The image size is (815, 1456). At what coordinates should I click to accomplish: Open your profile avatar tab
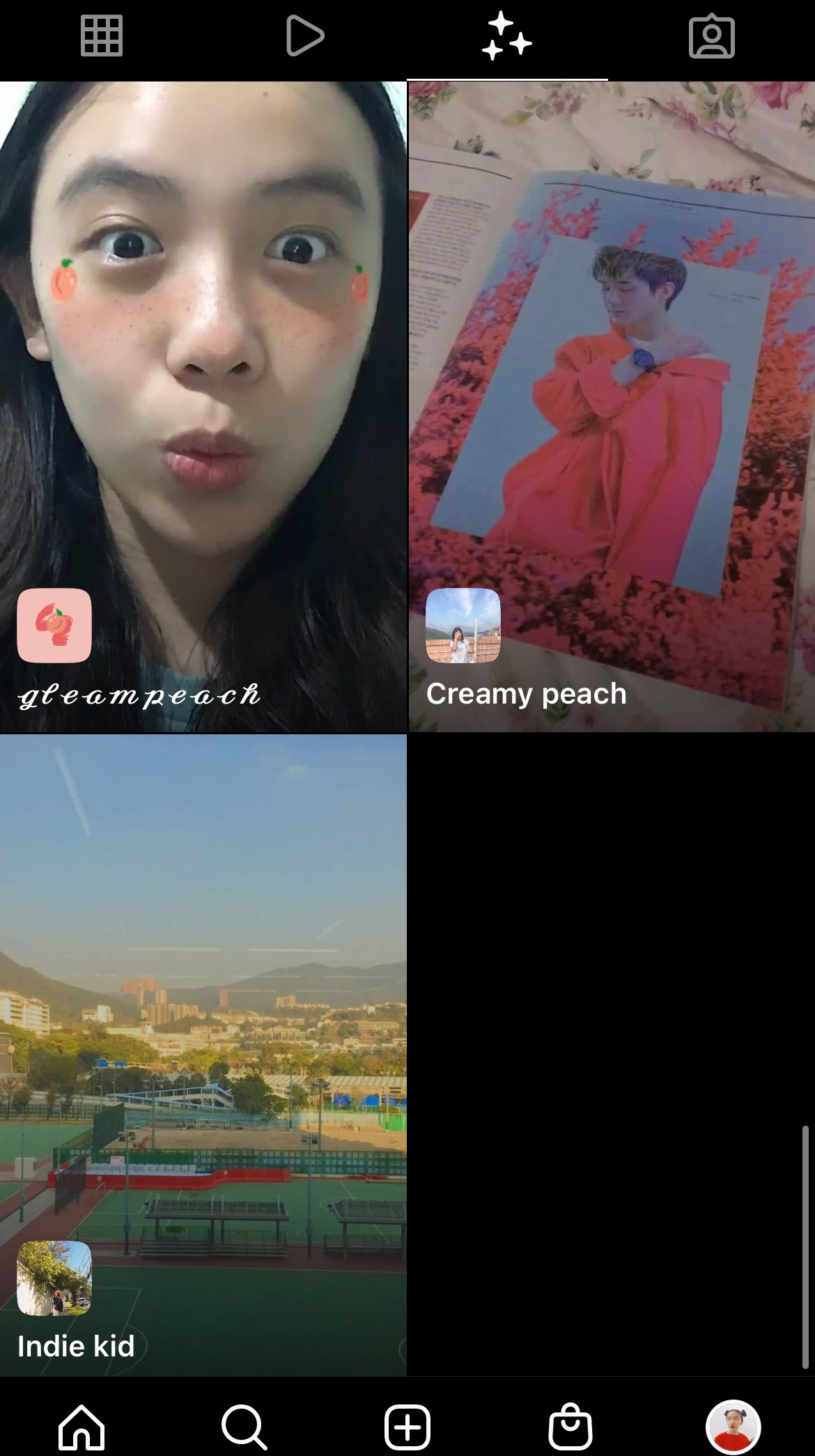pyautogui.click(x=733, y=1426)
